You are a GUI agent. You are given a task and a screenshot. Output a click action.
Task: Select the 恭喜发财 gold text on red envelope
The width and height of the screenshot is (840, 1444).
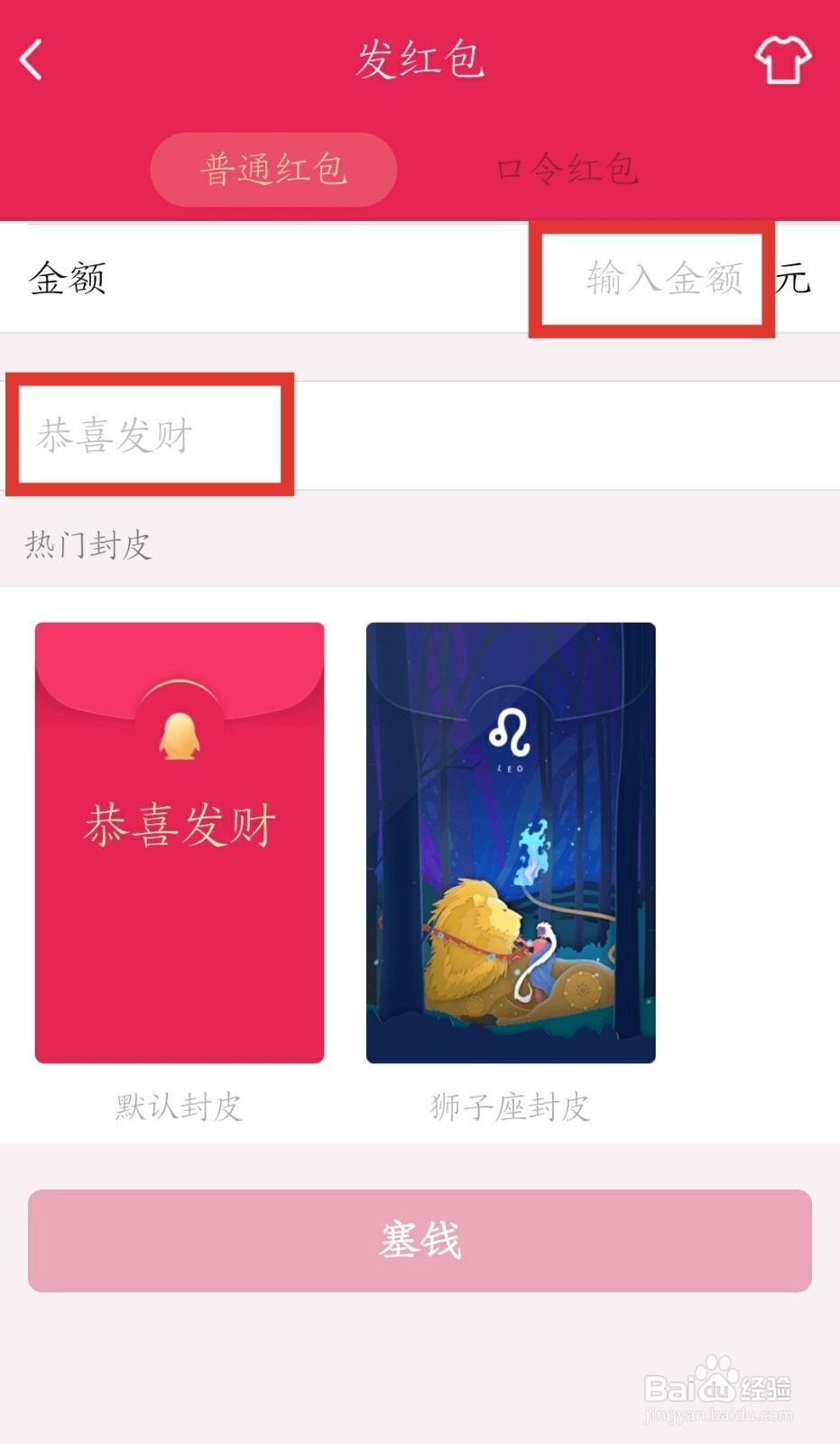(x=179, y=821)
